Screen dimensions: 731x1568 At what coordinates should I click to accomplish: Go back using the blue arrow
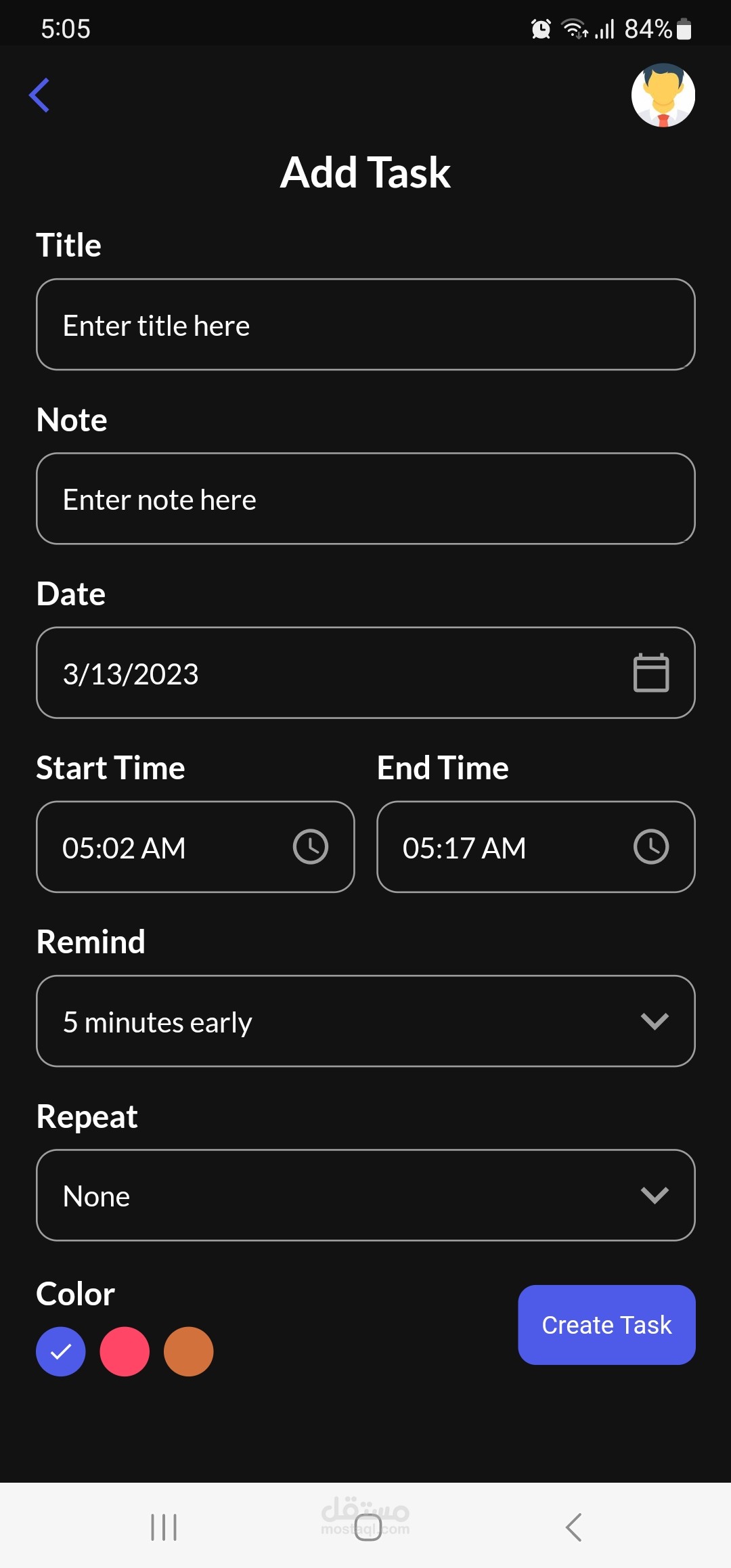pos(39,95)
